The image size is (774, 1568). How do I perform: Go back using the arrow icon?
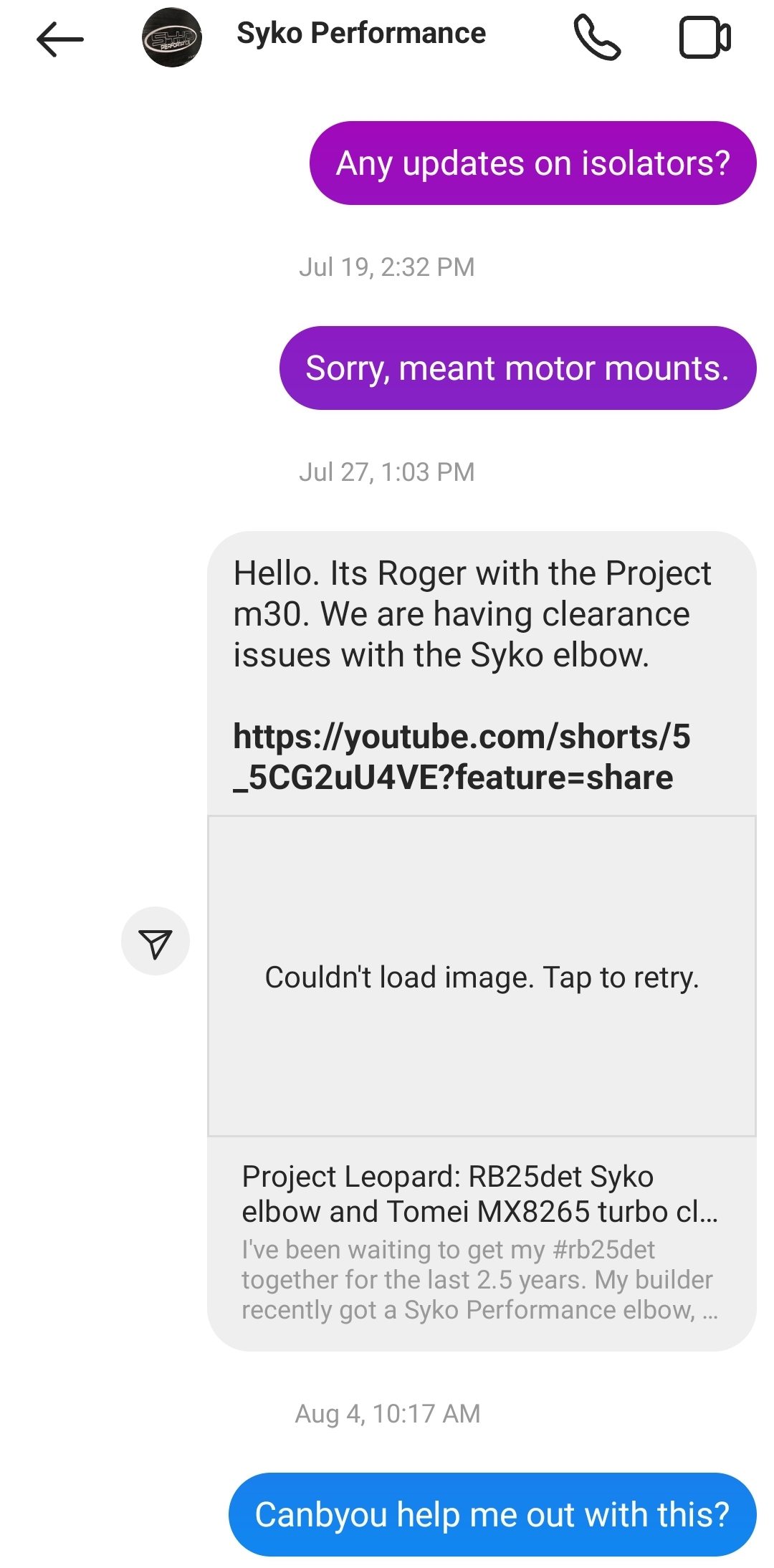pyautogui.click(x=60, y=39)
